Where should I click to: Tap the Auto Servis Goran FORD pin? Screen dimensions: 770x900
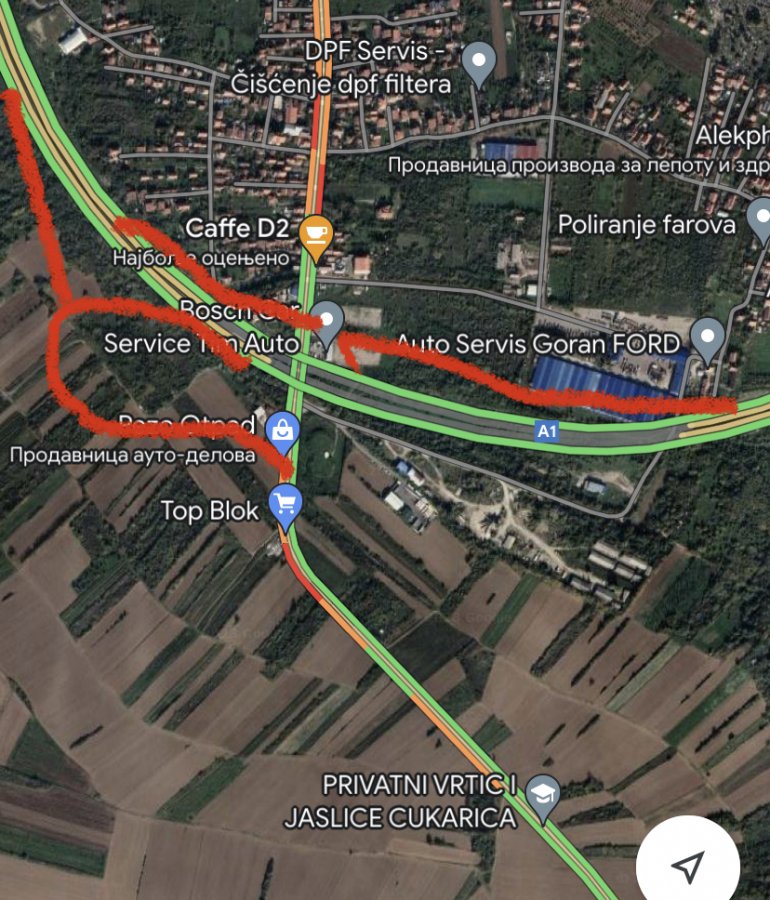pyautogui.click(x=708, y=338)
